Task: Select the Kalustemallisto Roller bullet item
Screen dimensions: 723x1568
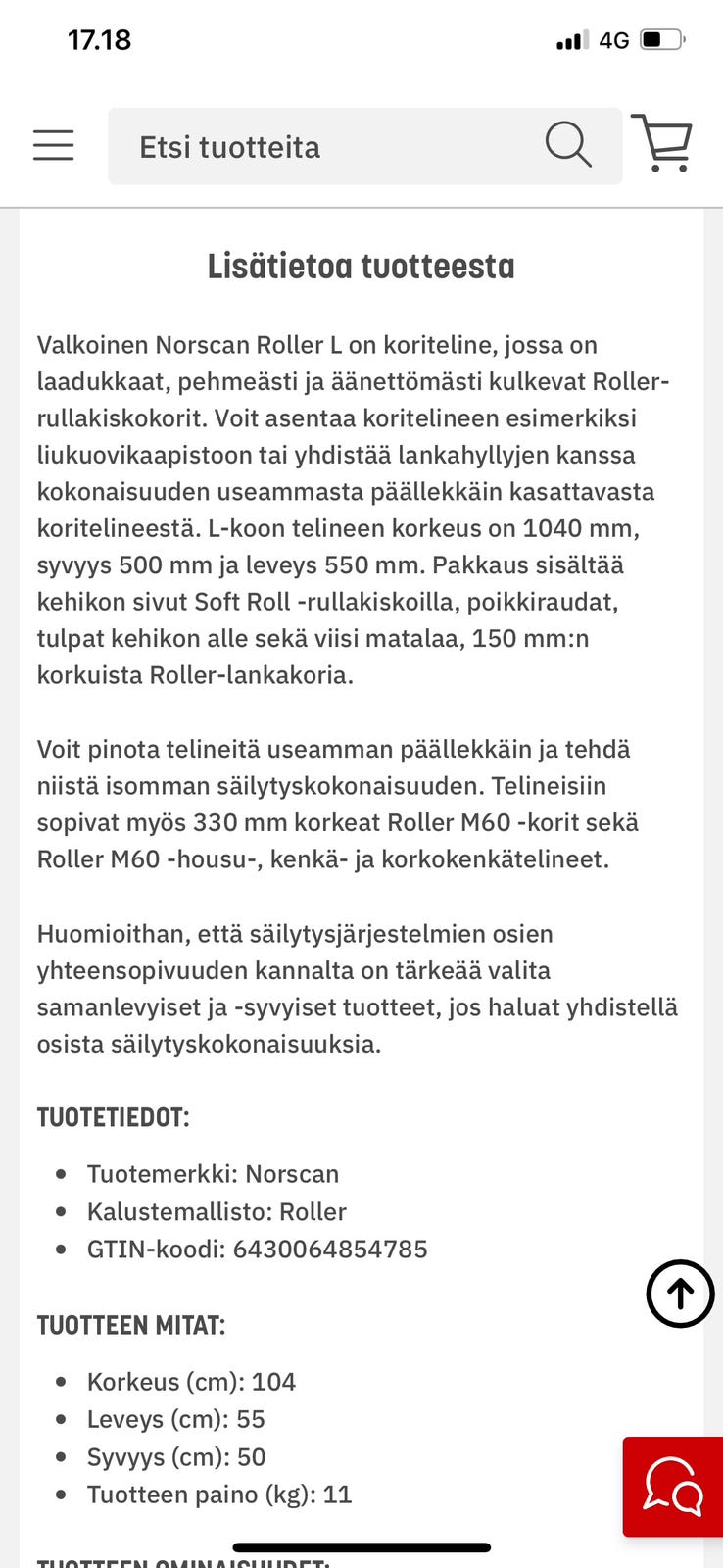Action: click(x=217, y=1211)
